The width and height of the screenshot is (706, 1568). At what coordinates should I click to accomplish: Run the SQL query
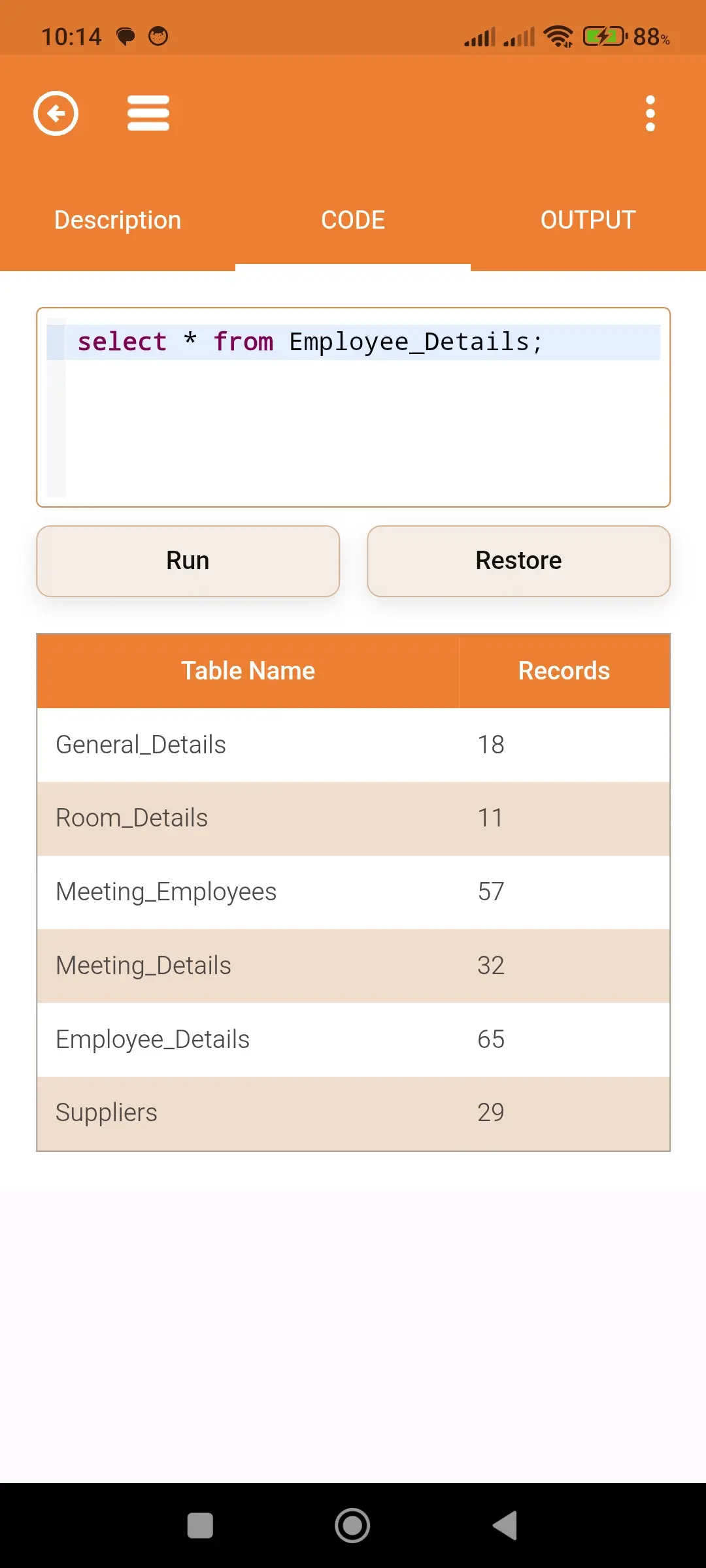click(x=188, y=561)
